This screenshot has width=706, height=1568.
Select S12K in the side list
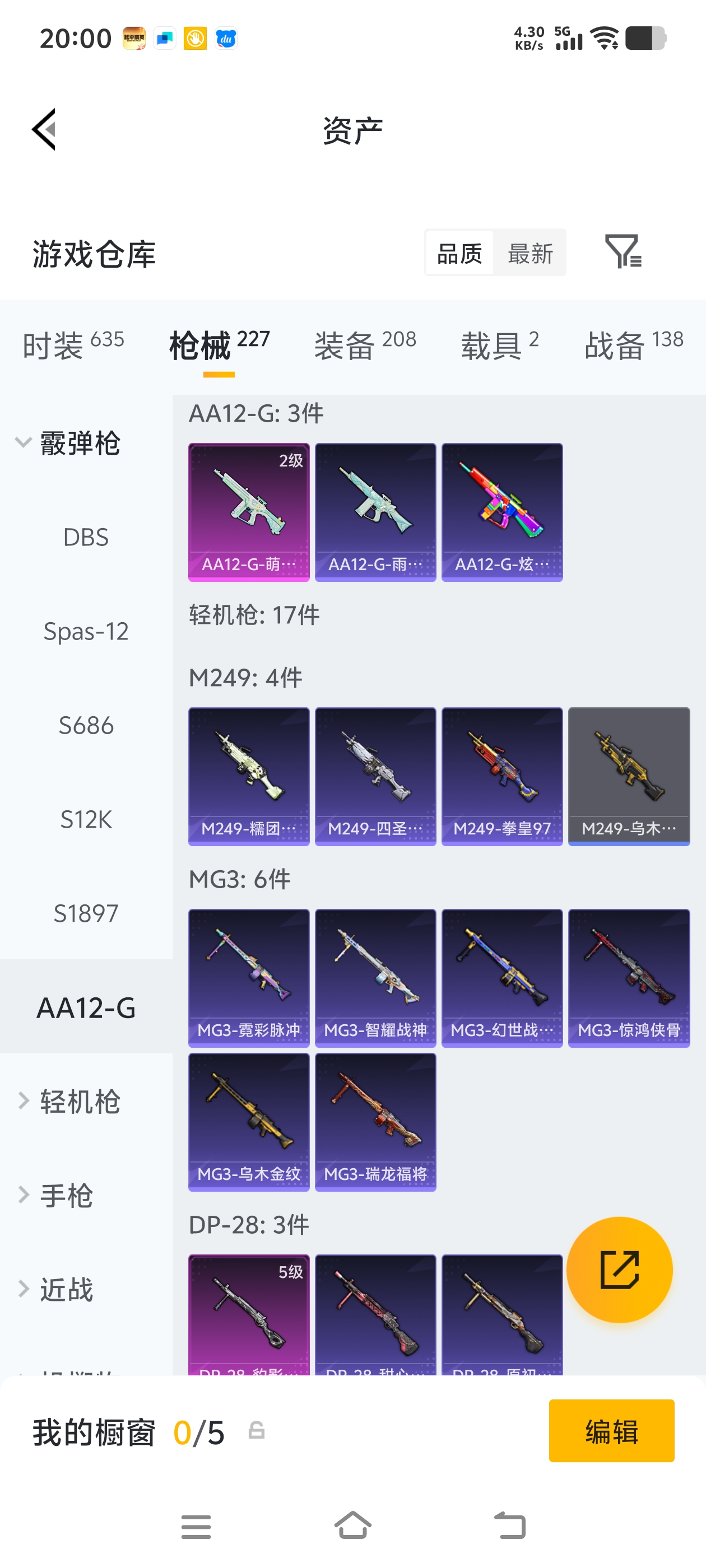click(86, 819)
